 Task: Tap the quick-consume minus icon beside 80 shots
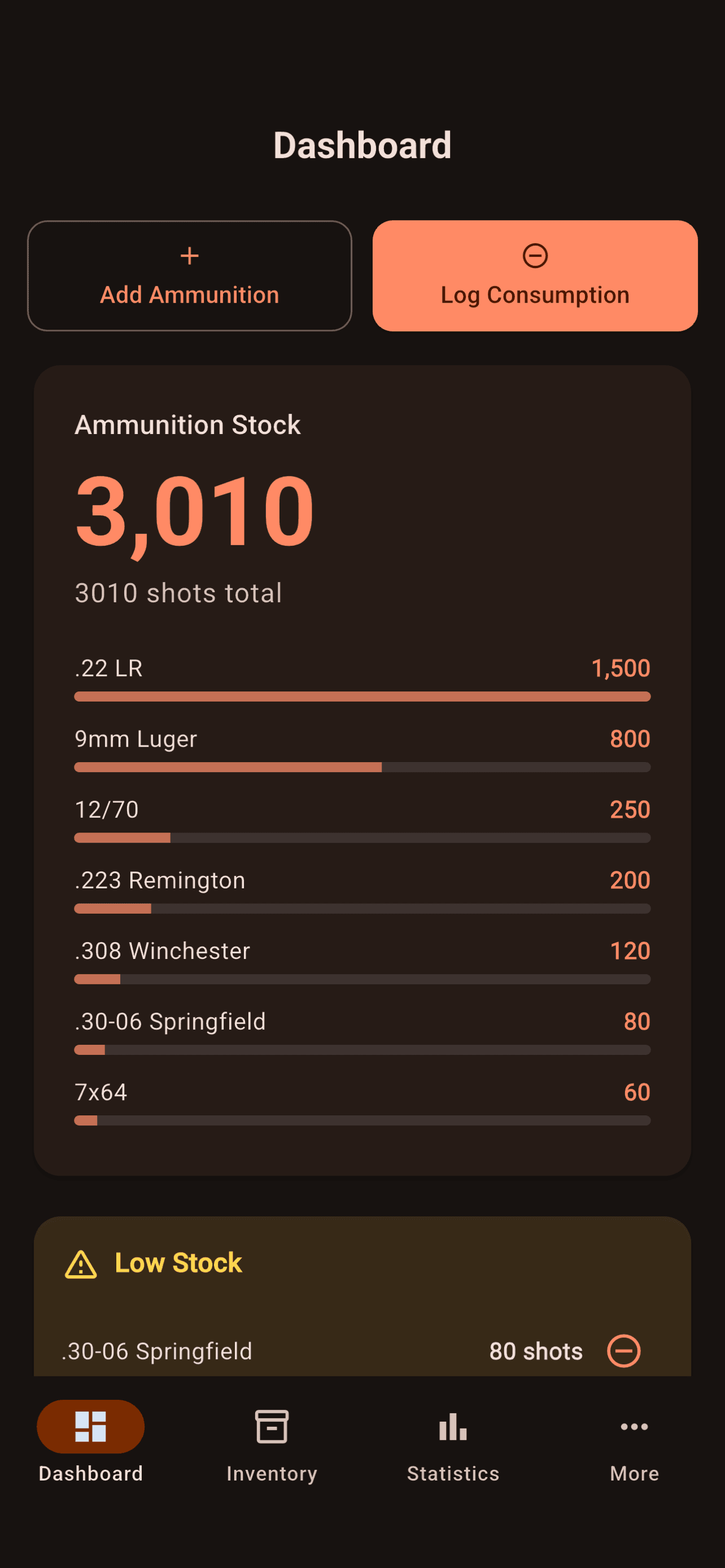[624, 1351]
